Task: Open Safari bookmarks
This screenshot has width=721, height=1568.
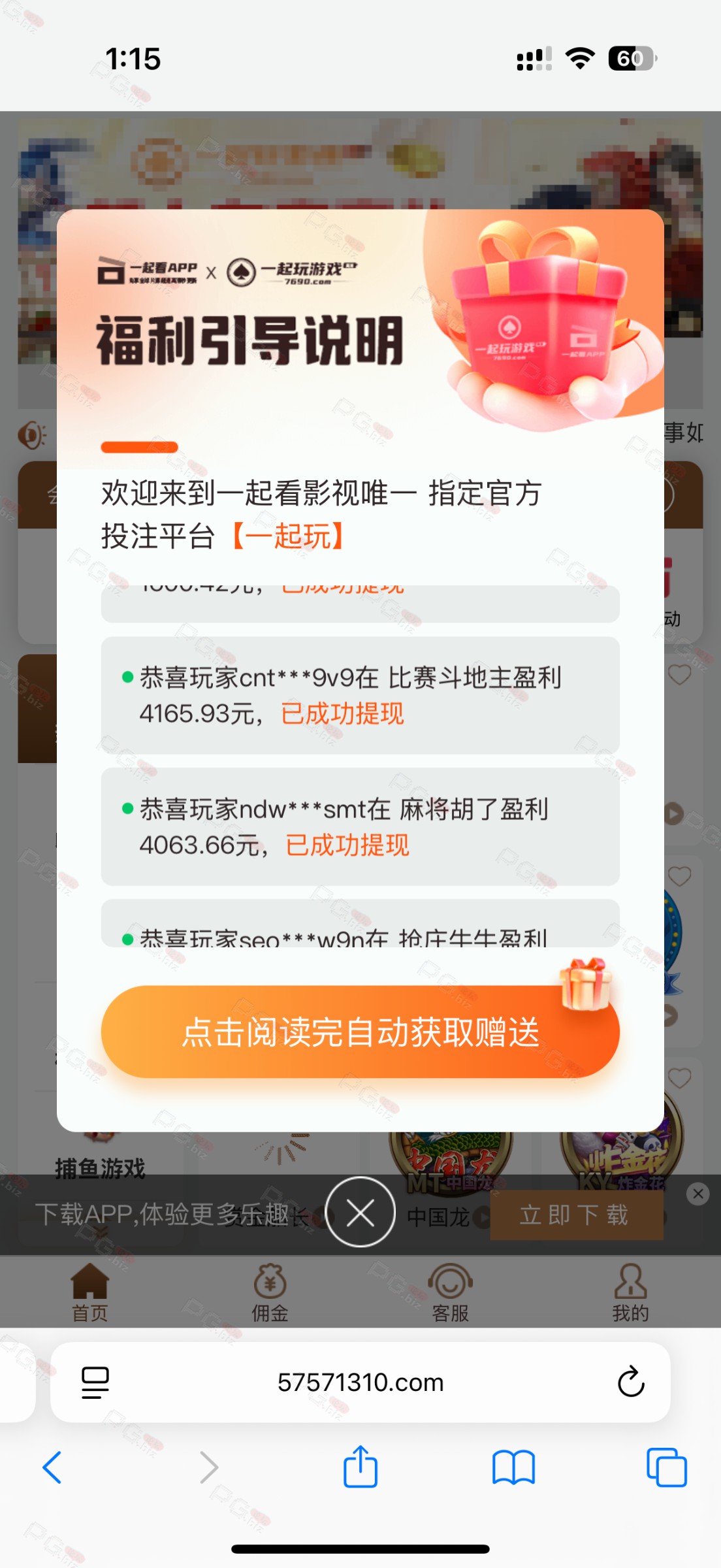Action: pyautogui.click(x=513, y=1467)
